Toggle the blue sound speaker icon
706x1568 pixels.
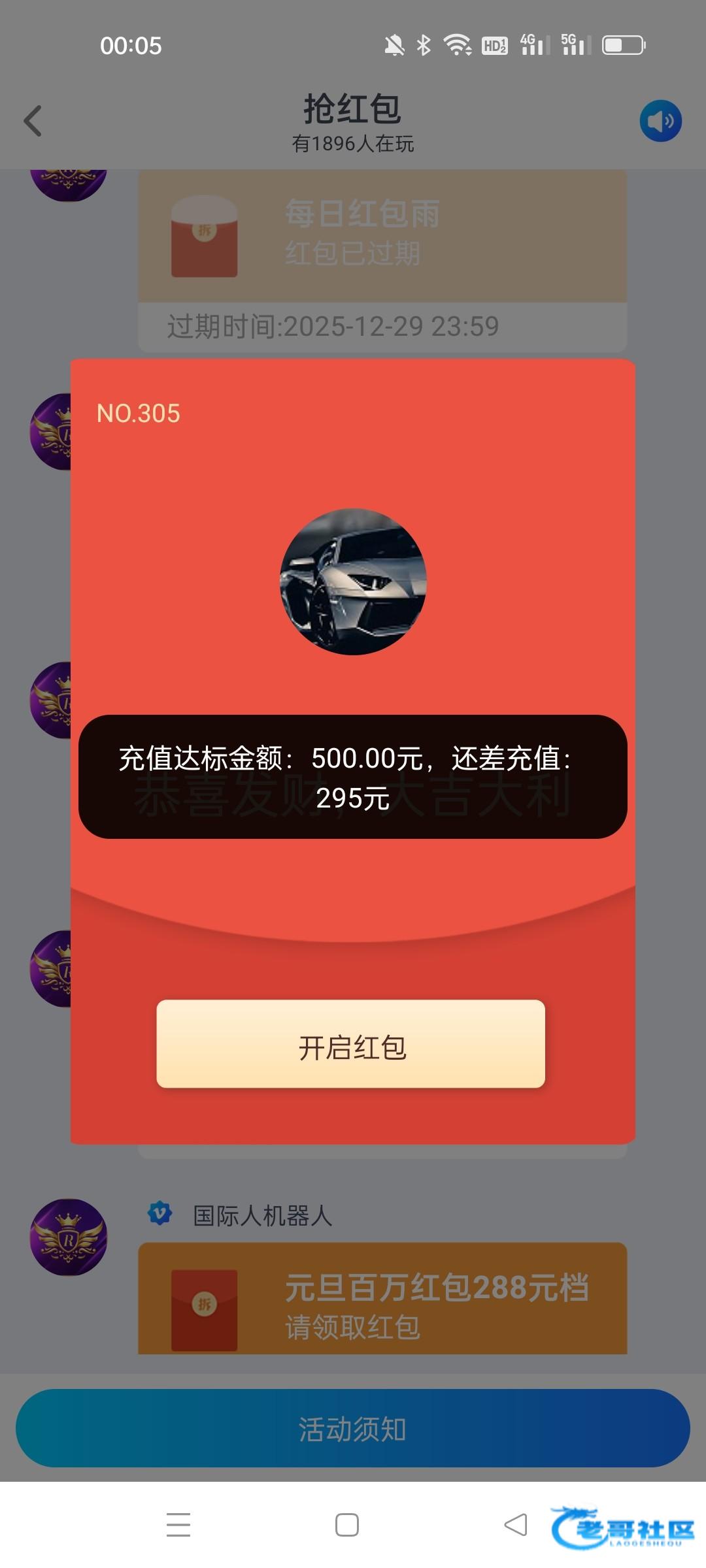(x=660, y=121)
